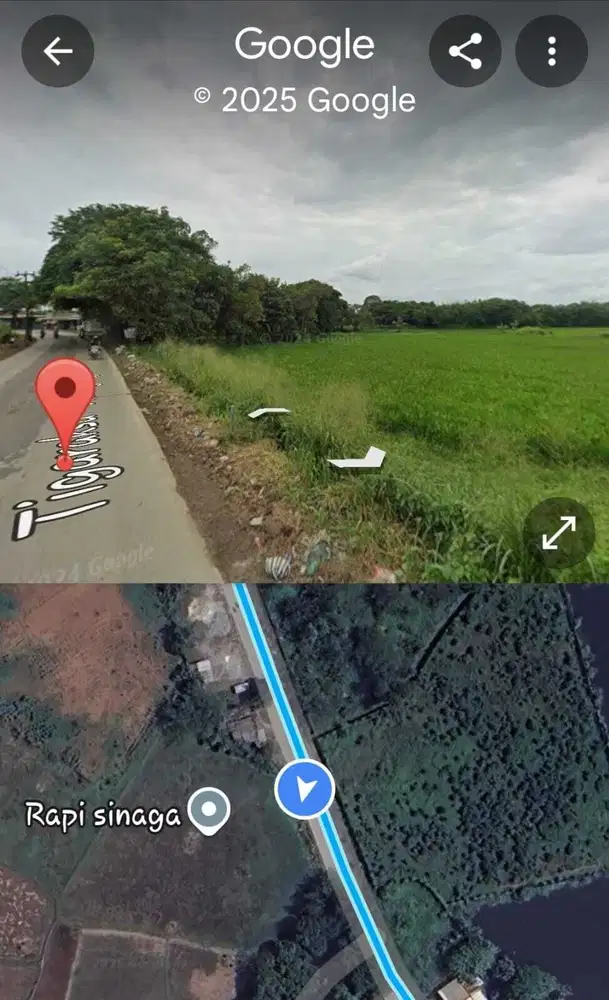The height and width of the screenshot is (1000, 609).
Task: Move backward using the lower arrow
Action: pos(358,459)
